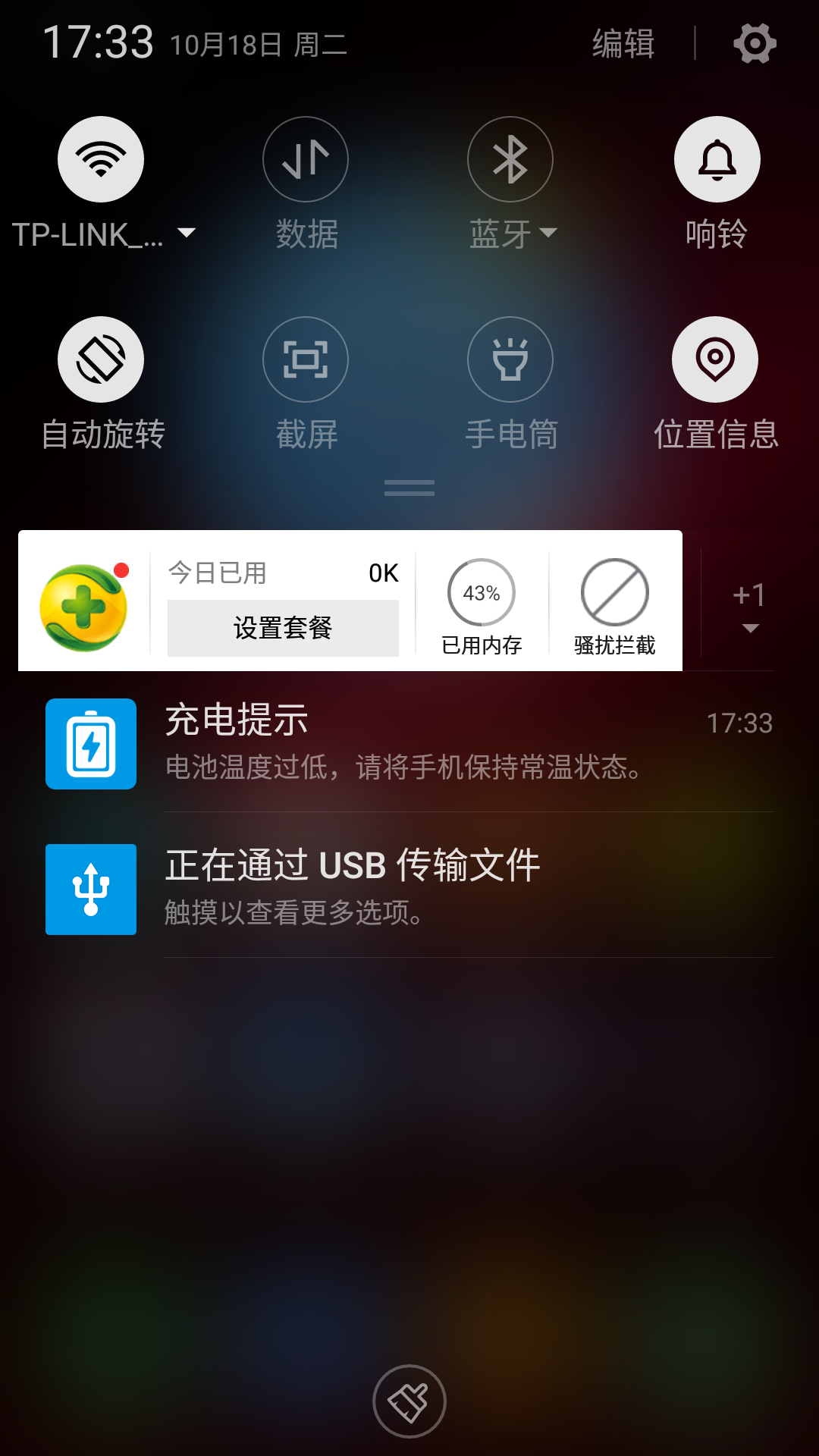Tap the 设置套餐 button
The height and width of the screenshot is (1456, 819).
(283, 628)
